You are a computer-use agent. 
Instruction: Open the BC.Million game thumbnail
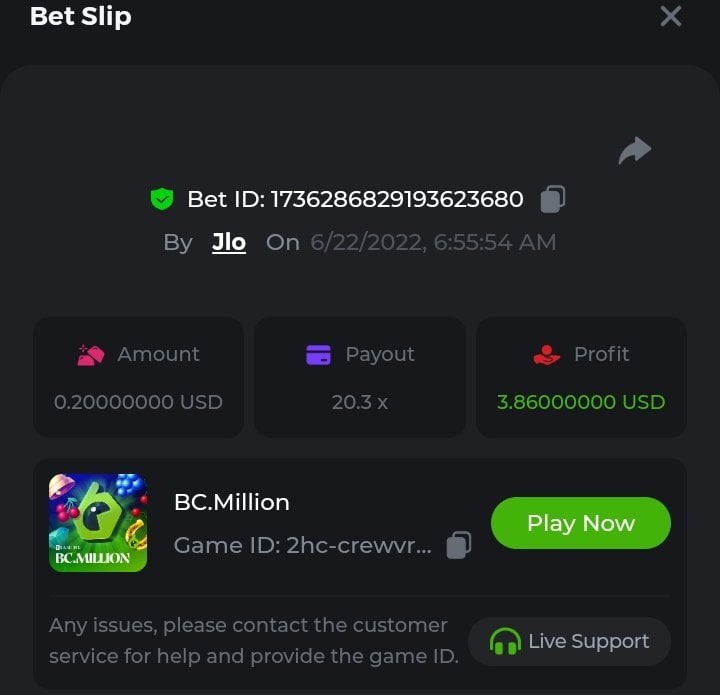tap(98, 523)
